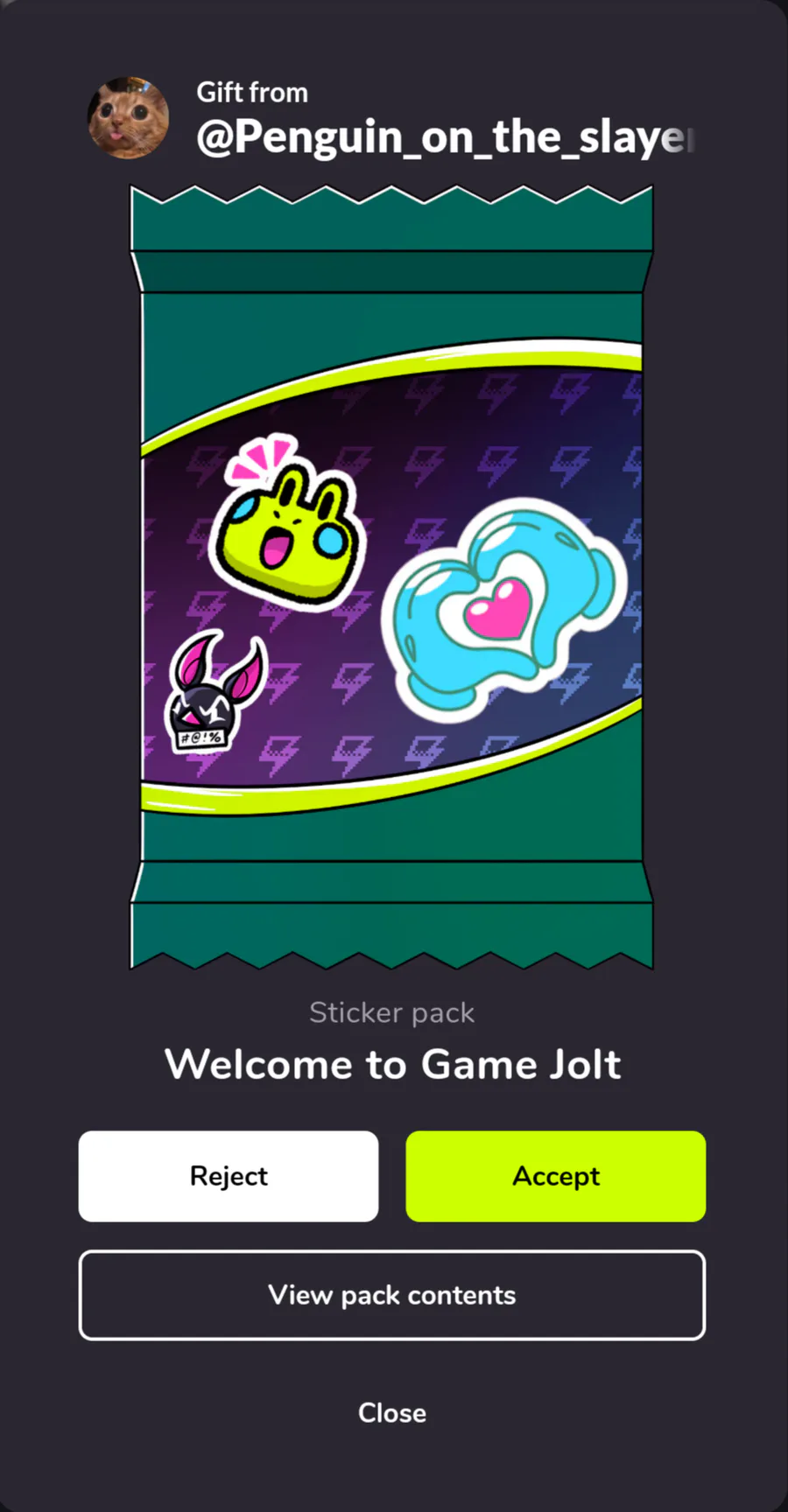The image size is (788, 1512).
Task: Accept the sticker pack gift
Action: tap(555, 1176)
